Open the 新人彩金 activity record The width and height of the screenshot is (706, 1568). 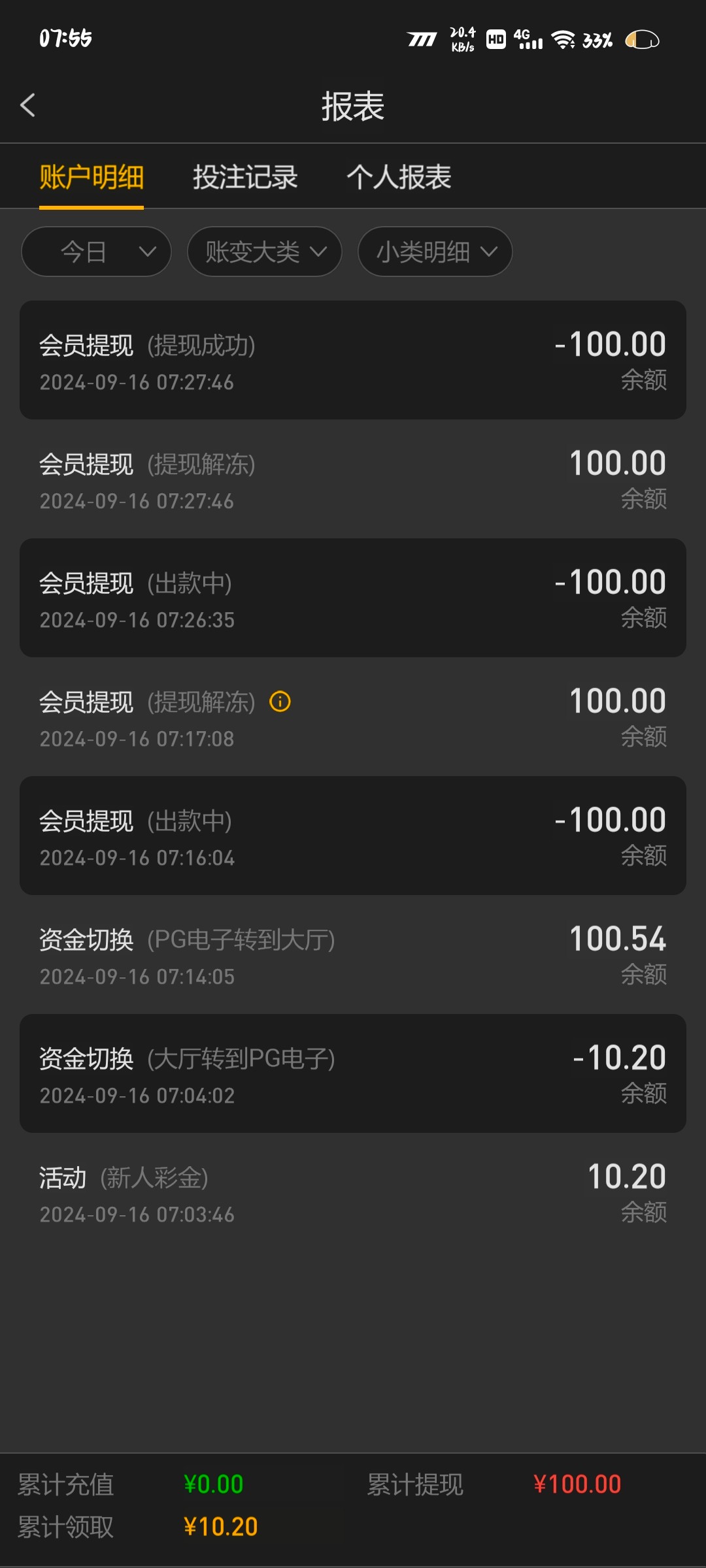click(x=353, y=1192)
